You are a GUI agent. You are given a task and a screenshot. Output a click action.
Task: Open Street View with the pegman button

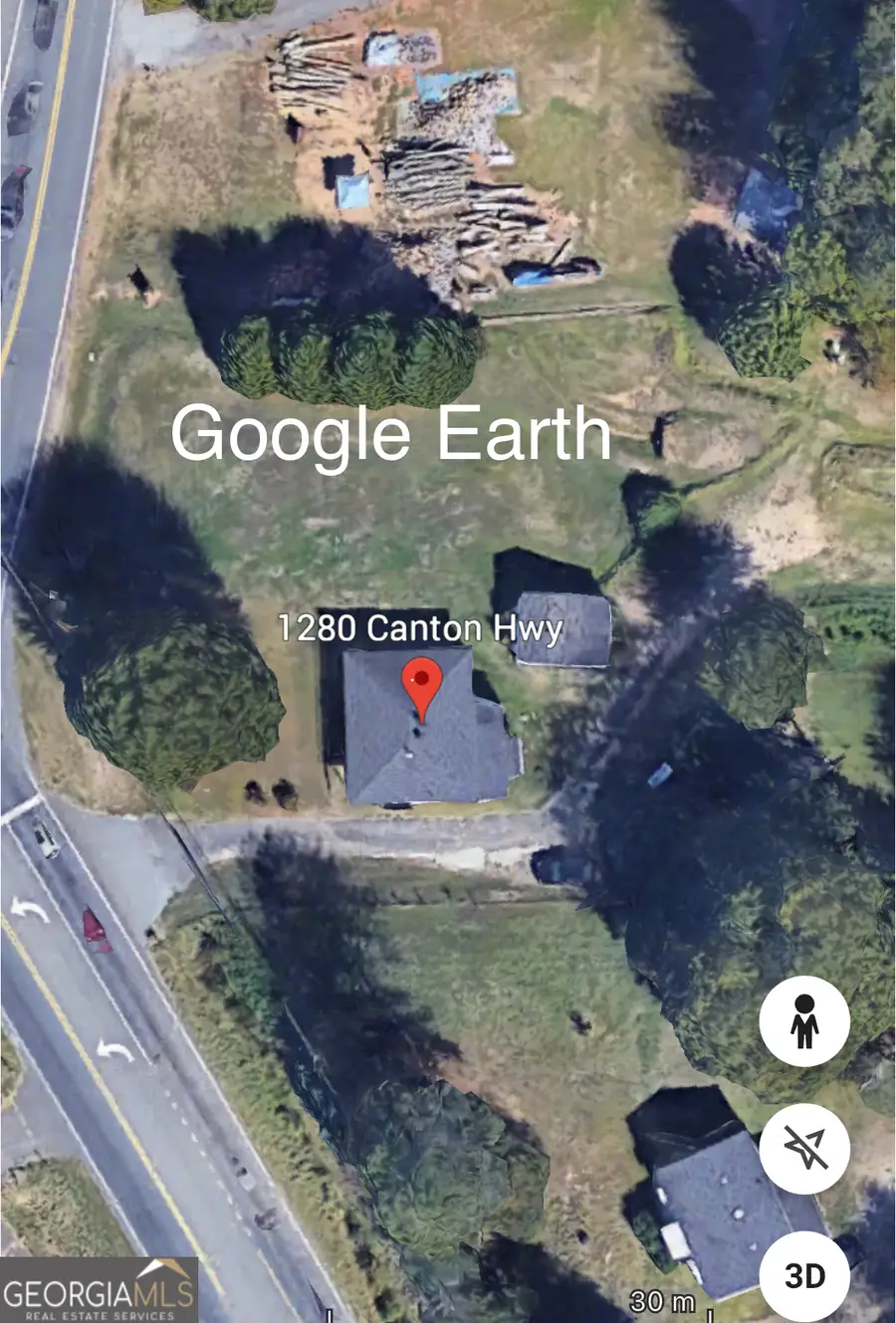point(804,1021)
